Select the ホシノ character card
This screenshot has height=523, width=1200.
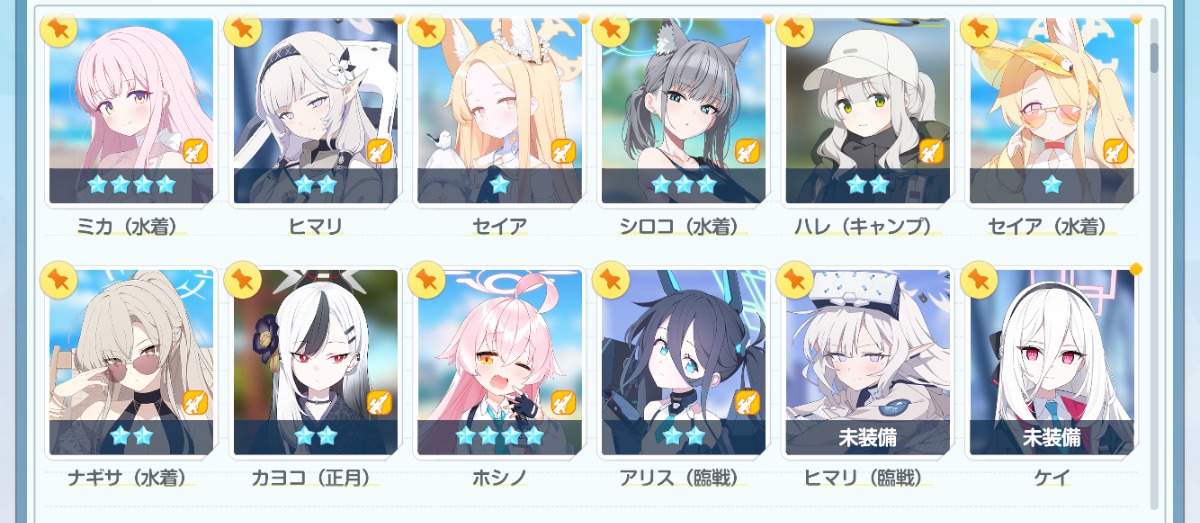coord(499,362)
